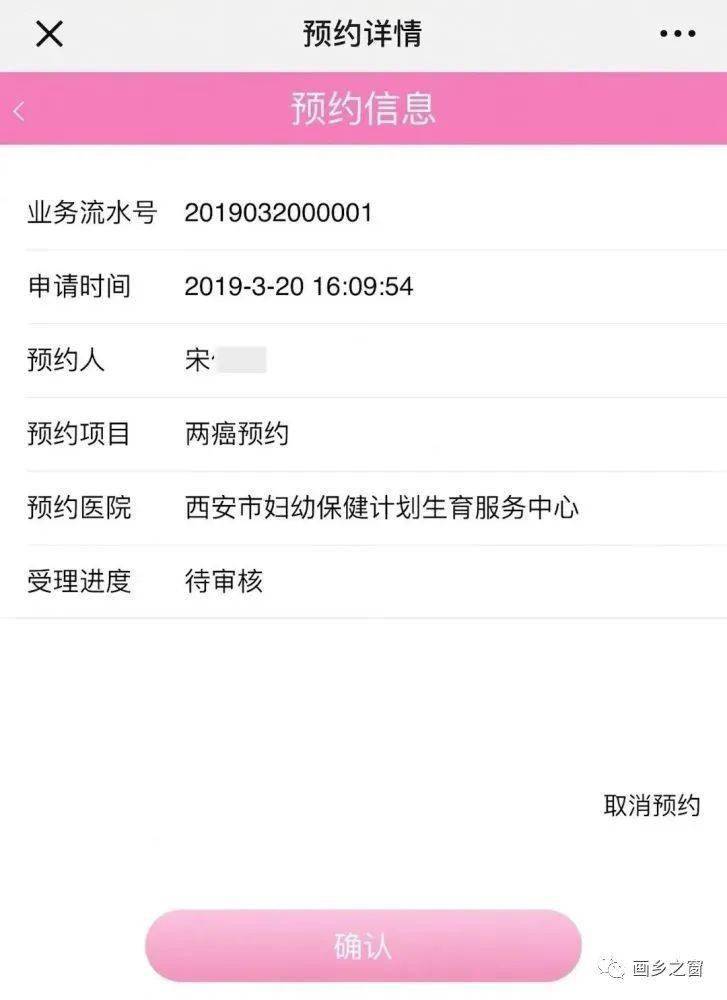
Task: Open the three-dot overflow menu
Action: [677, 34]
